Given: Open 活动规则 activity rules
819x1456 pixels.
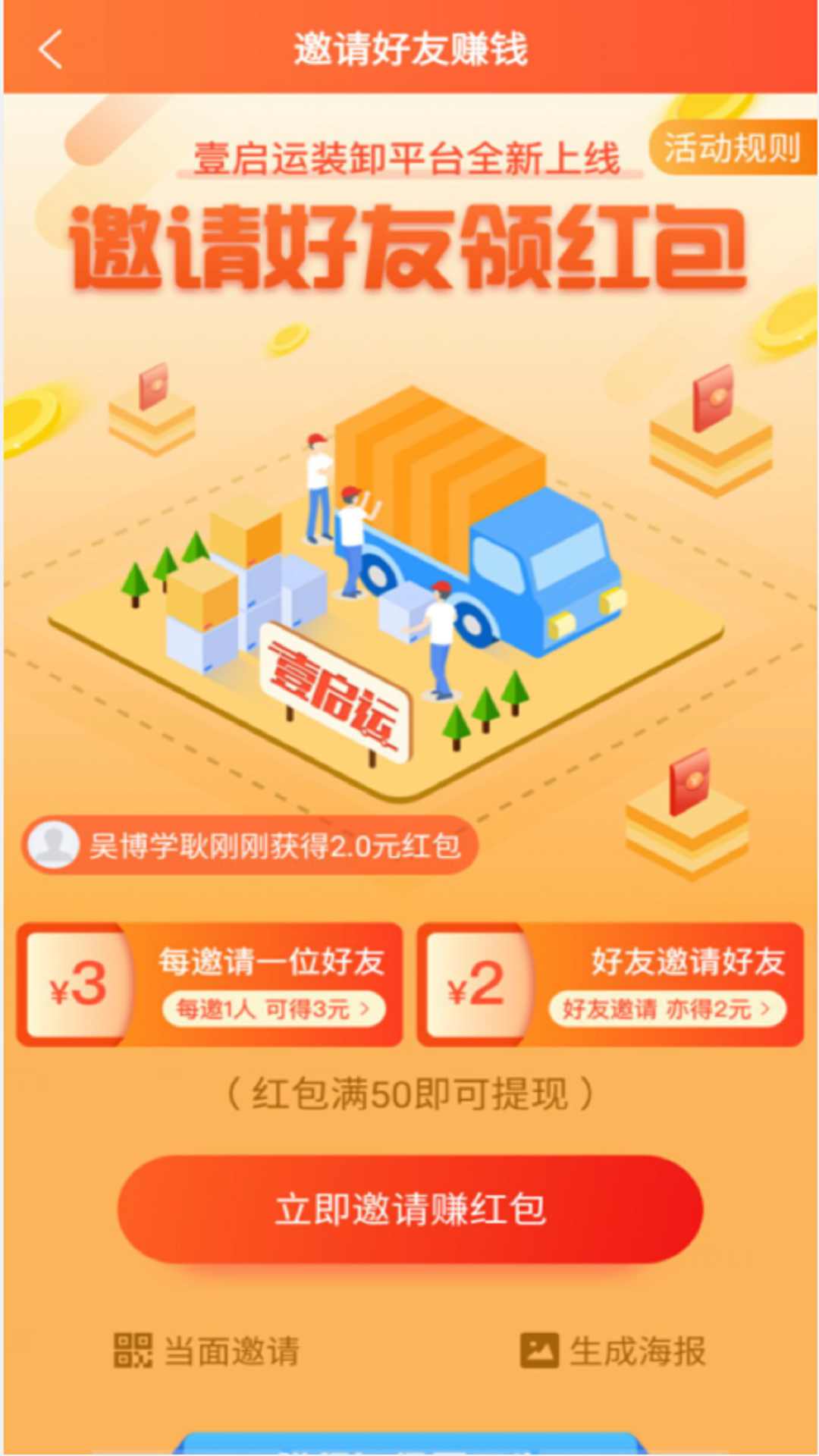Looking at the screenshot, I should pos(731,148).
